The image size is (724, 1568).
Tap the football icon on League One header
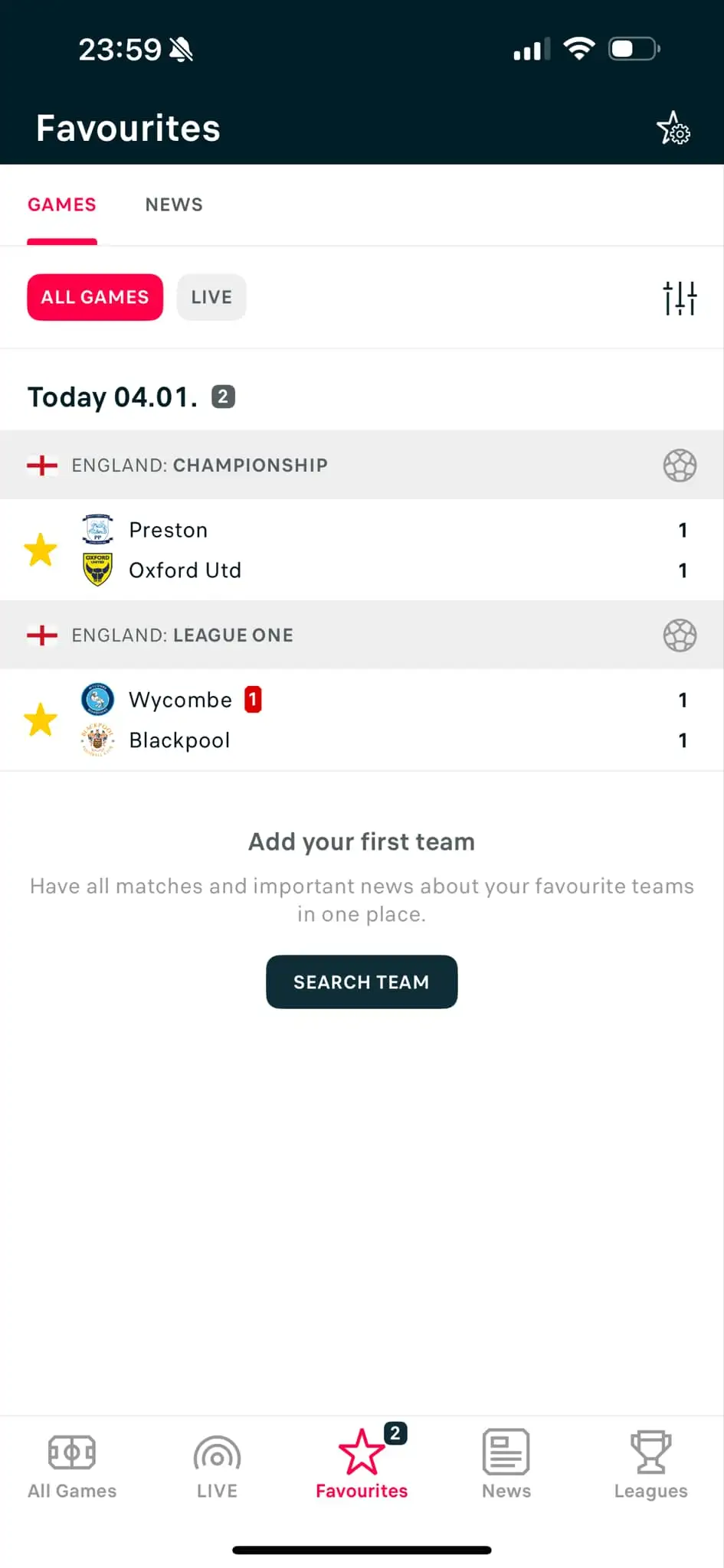click(681, 635)
